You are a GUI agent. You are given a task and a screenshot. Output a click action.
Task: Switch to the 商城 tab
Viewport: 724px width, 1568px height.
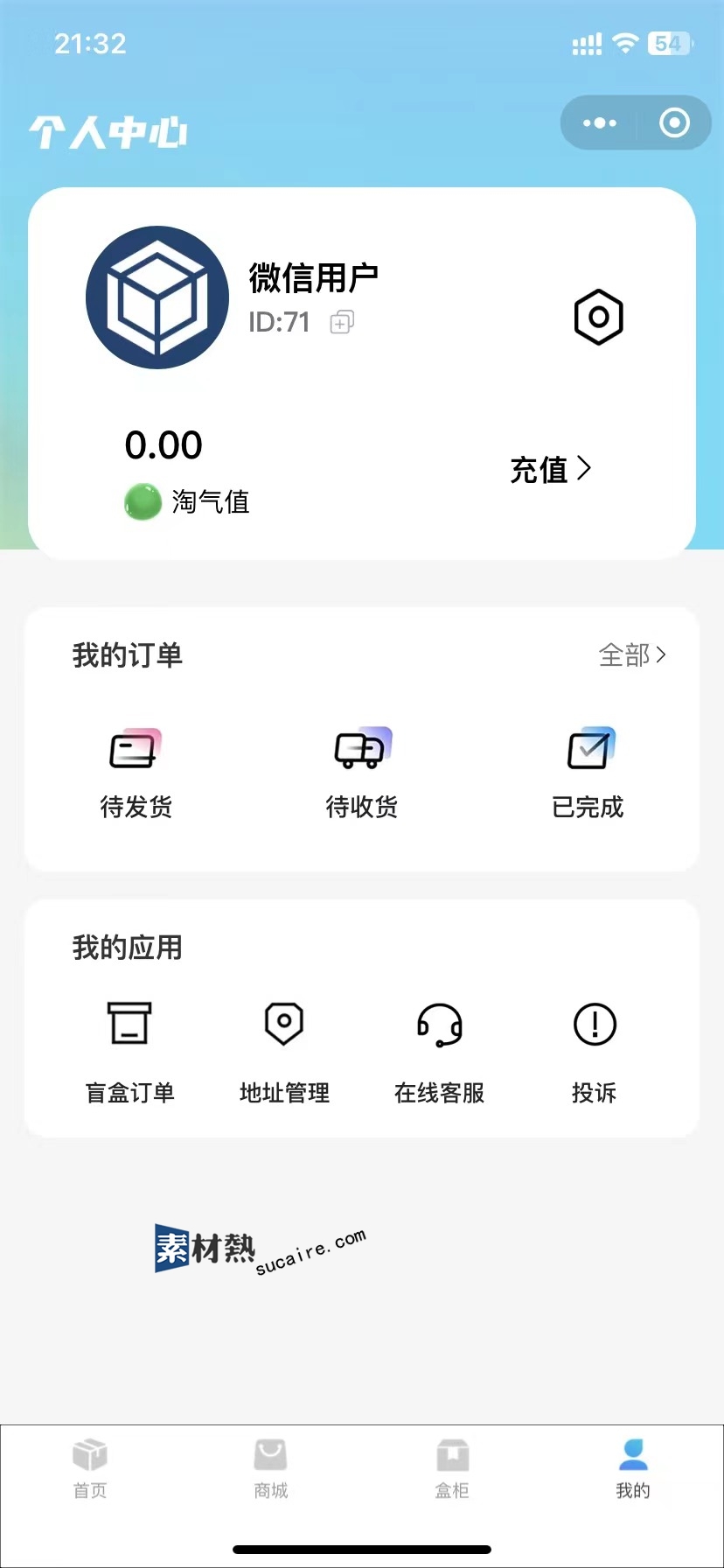click(x=271, y=1469)
